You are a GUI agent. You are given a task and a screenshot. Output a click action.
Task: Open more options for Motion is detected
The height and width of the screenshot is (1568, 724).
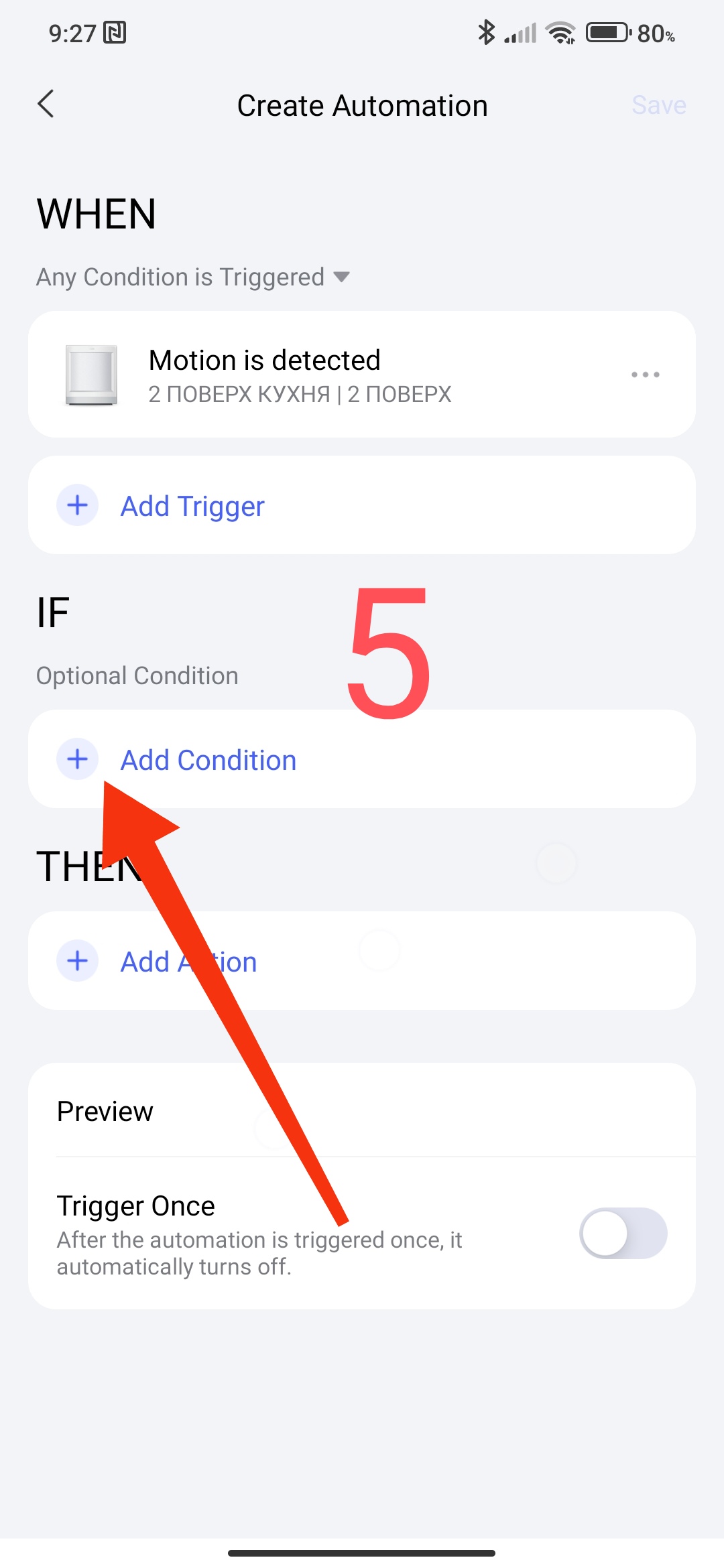(645, 374)
